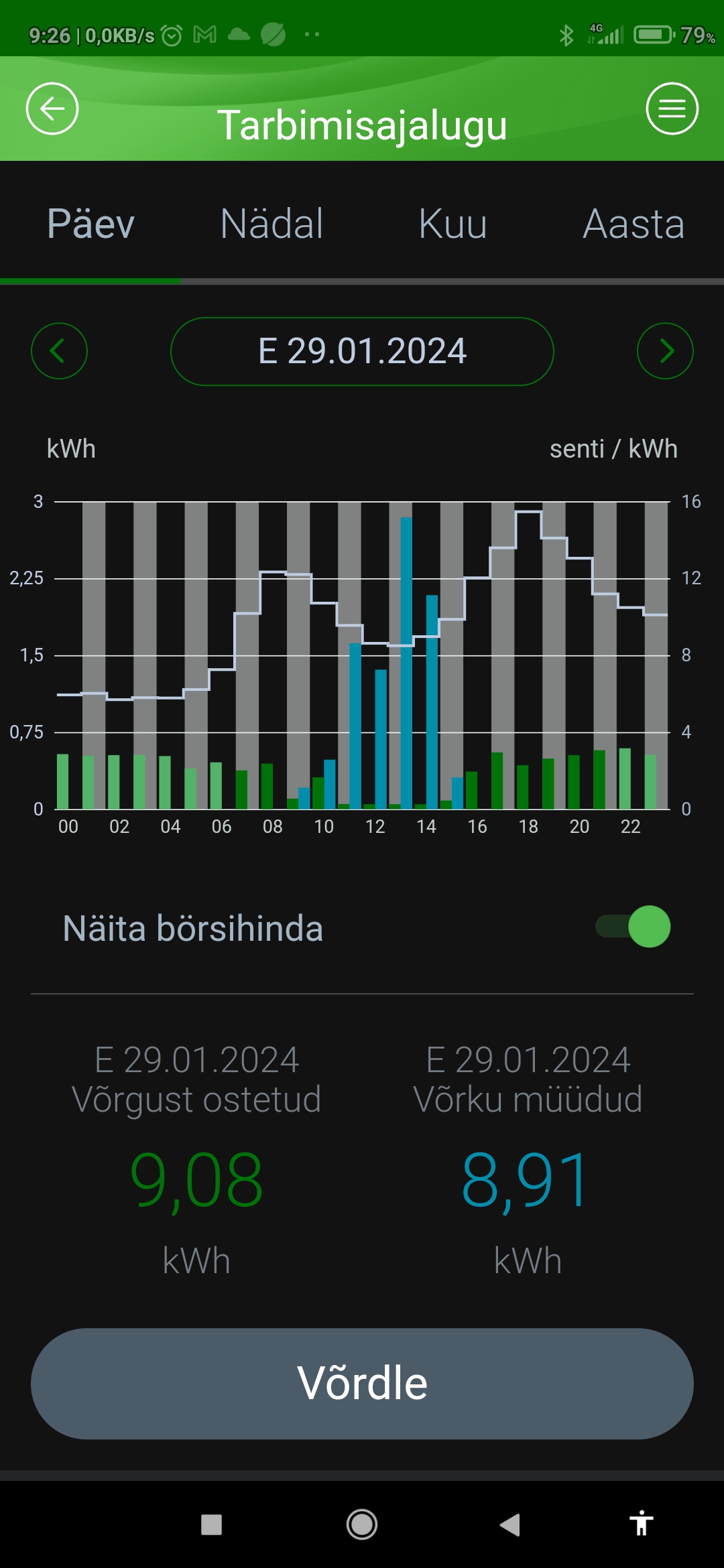Open recent apps from navigation bar
The height and width of the screenshot is (1568, 724).
coord(212,1524)
